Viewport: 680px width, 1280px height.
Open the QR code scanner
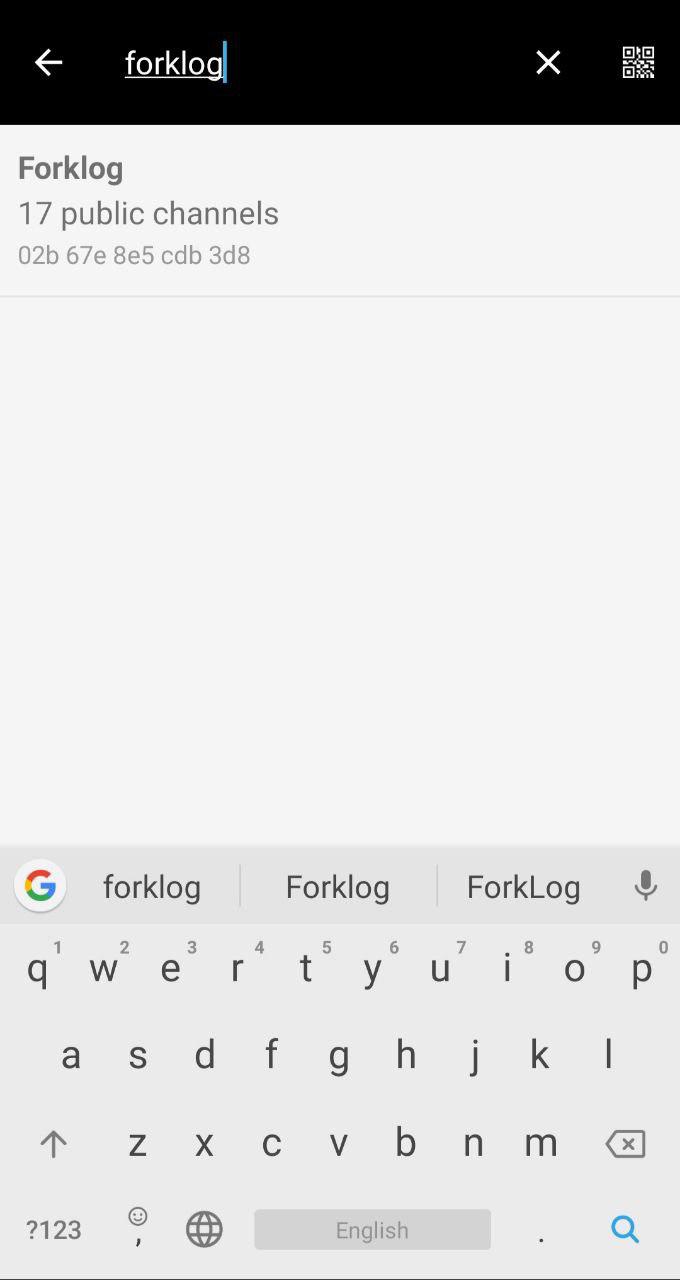click(638, 63)
